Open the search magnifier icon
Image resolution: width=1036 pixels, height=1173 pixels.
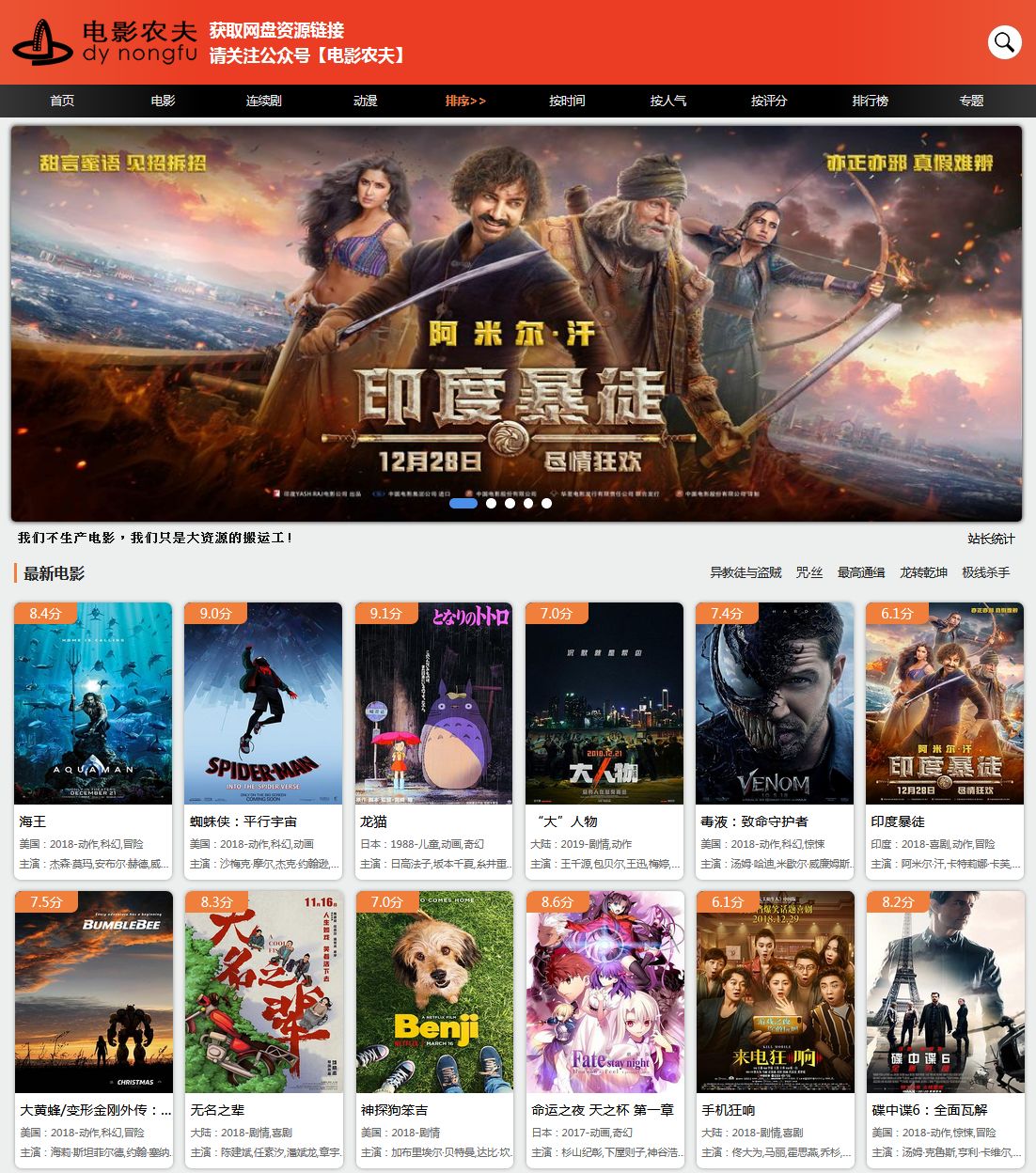(x=1004, y=42)
